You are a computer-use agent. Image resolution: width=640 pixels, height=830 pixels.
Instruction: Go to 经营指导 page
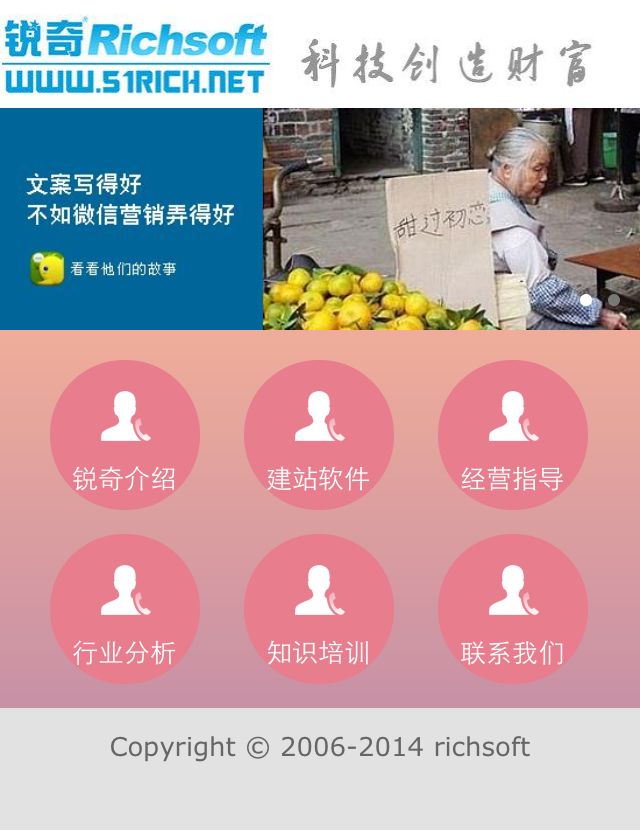pos(513,435)
